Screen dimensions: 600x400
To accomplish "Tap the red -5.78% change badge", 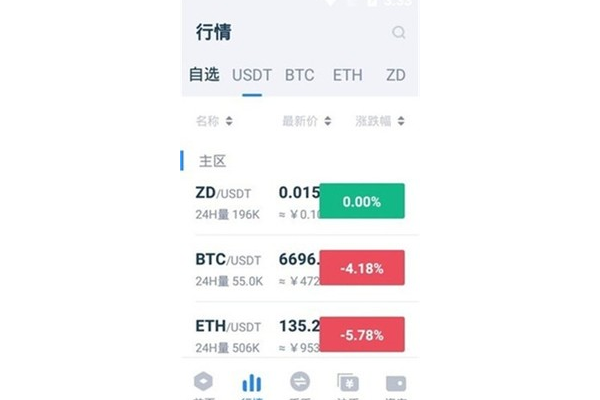I will [x=361, y=335].
